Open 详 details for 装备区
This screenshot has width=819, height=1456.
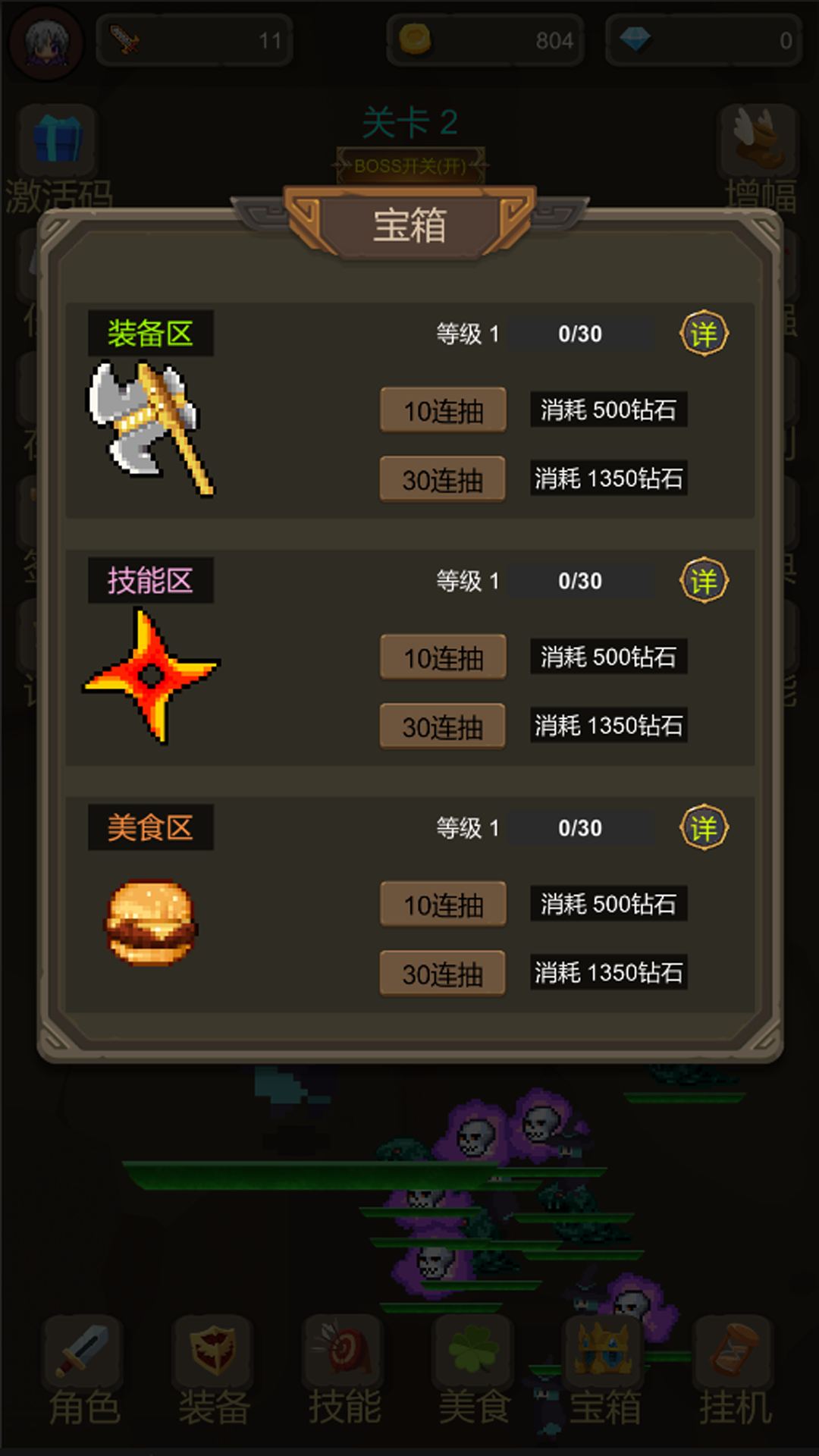tap(704, 334)
